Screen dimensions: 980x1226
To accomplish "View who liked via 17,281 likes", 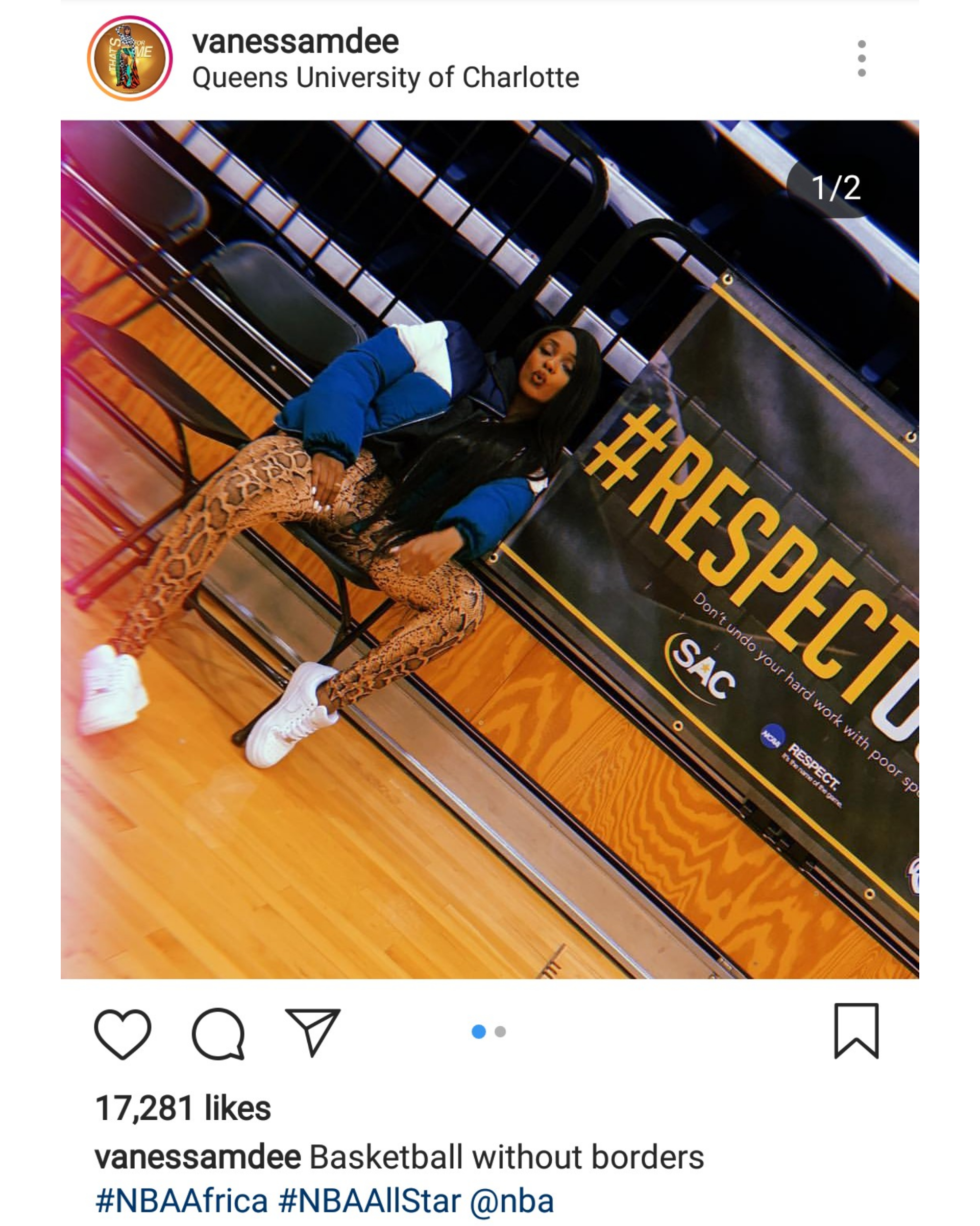I will point(183,1108).
